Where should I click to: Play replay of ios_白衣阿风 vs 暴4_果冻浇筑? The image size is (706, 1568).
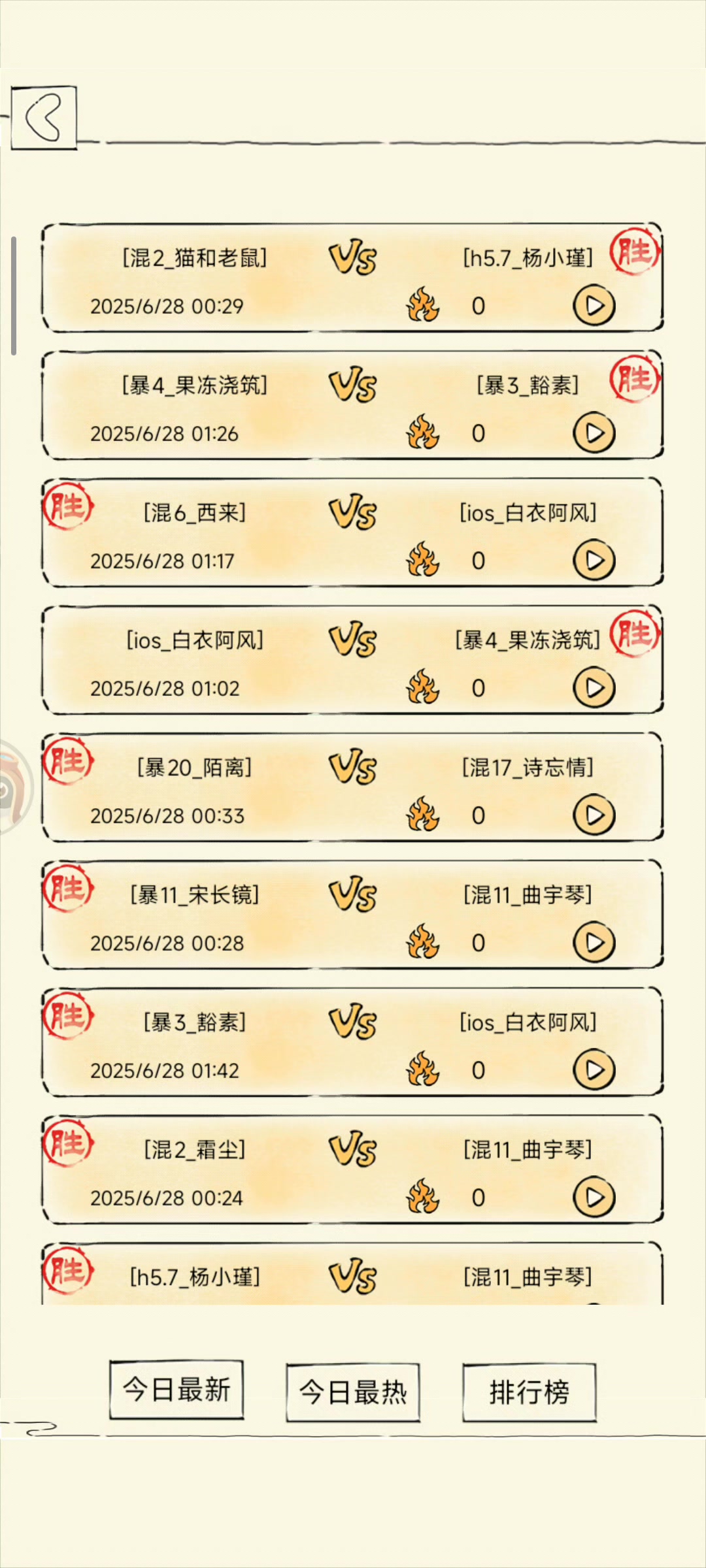594,688
